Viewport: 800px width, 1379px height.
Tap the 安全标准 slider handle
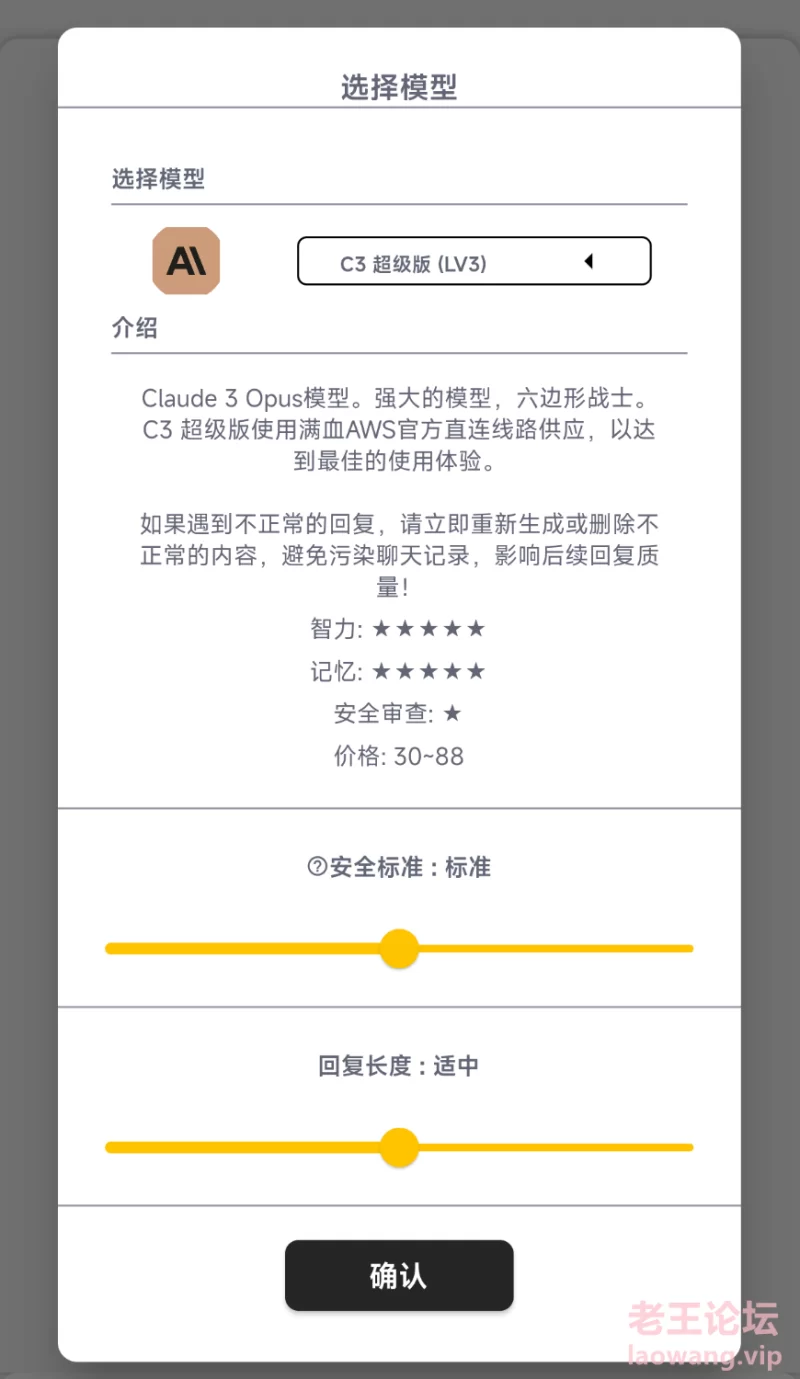[x=399, y=948]
